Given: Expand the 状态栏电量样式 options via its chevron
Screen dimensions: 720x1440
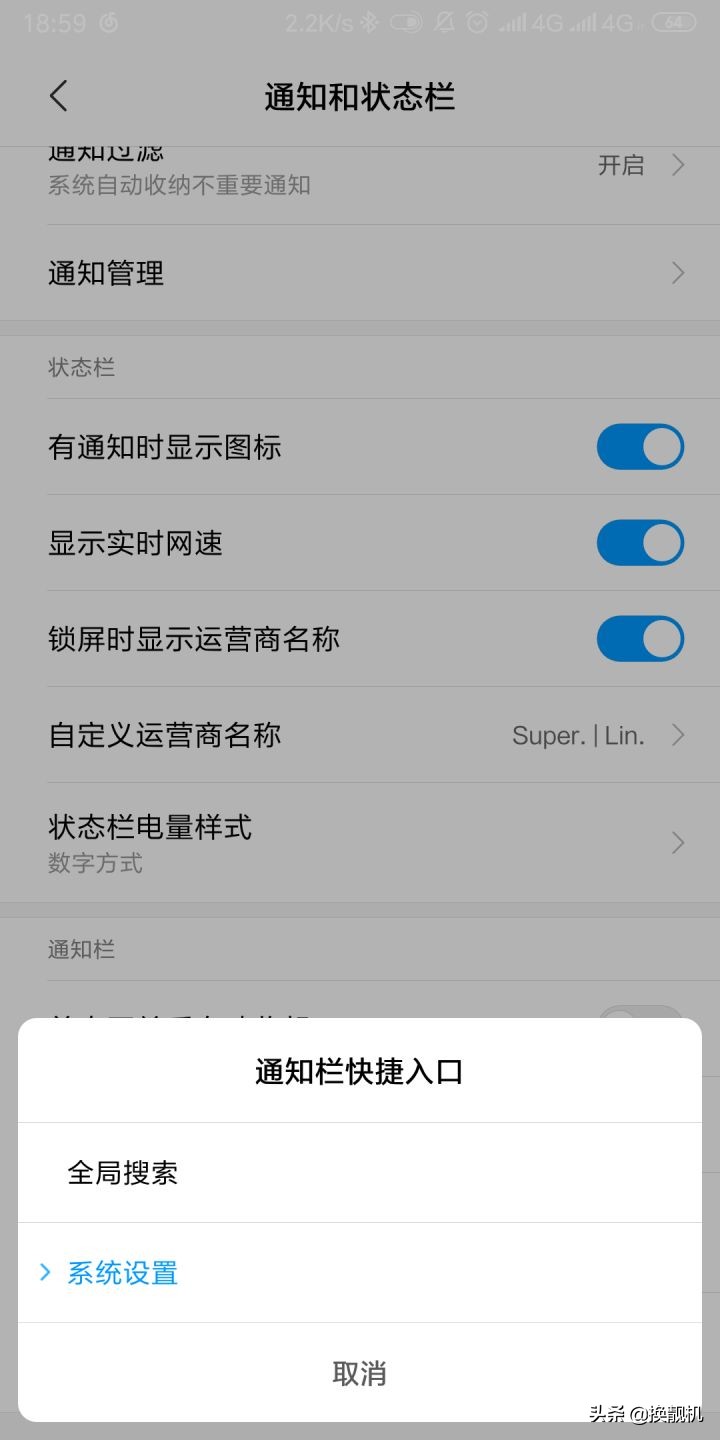Looking at the screenshot, I should (x=678, y=842).
